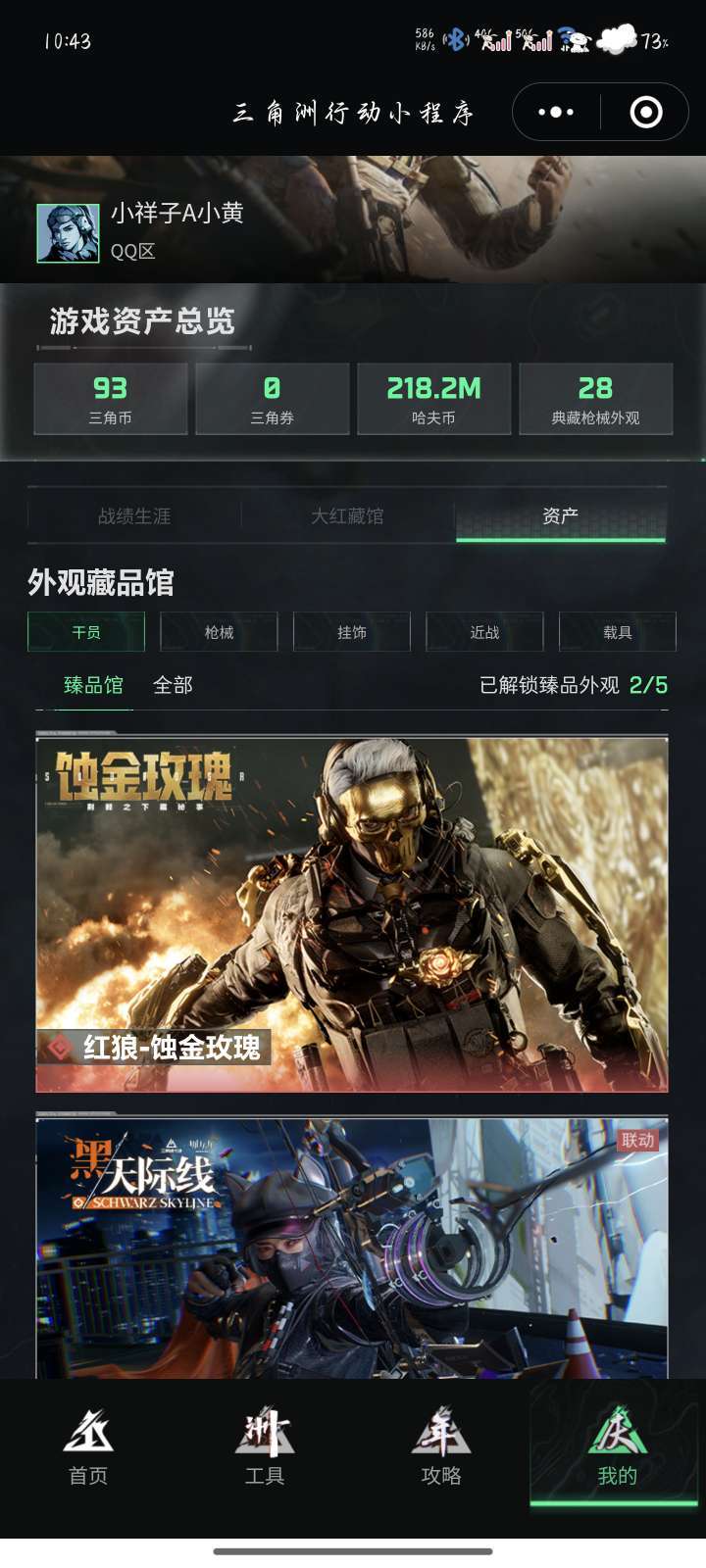Image resolution: width=706 pixels, height=1568 pixels.
Task: Switch to the 大红藏馆 tab
Action: point(347,516)
